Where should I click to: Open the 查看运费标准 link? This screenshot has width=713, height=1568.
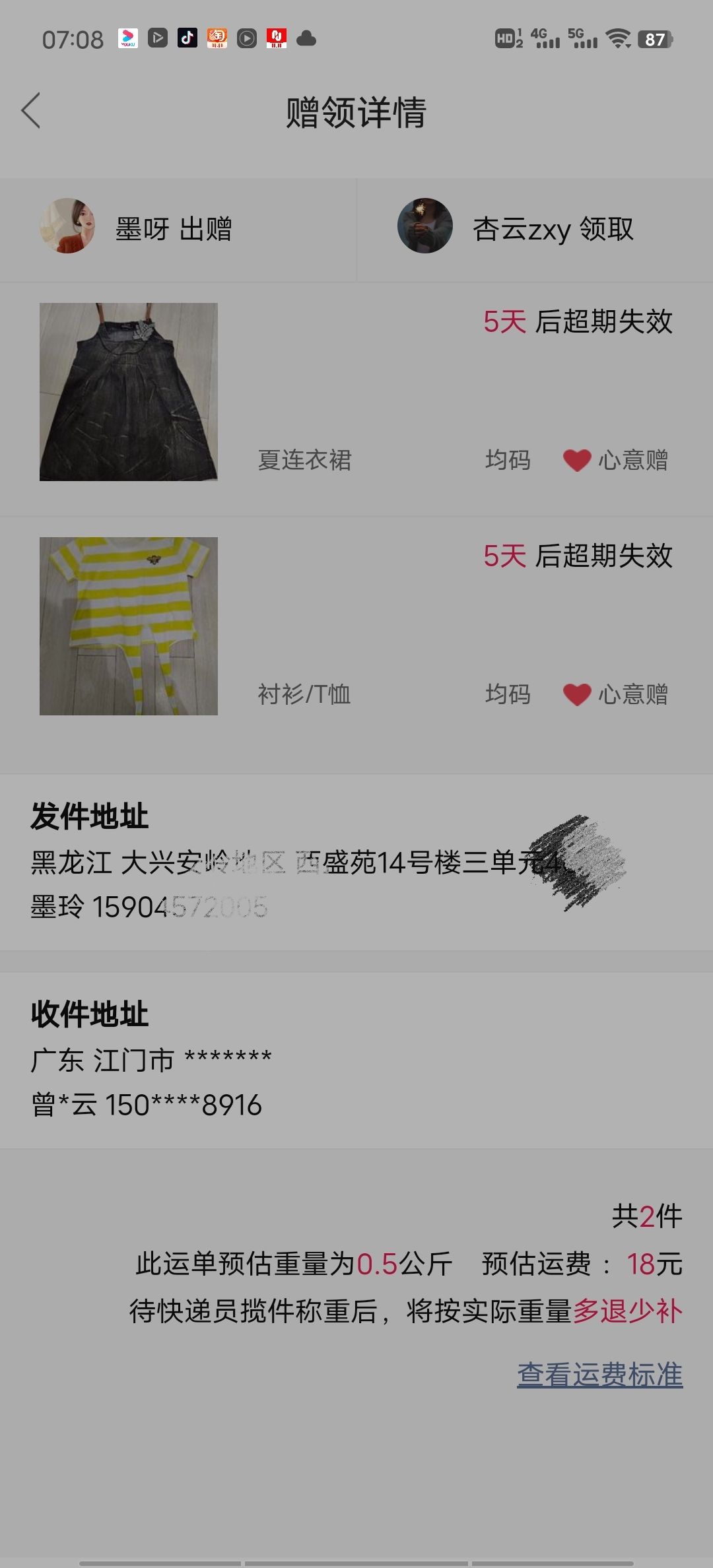click(599, 1375)
